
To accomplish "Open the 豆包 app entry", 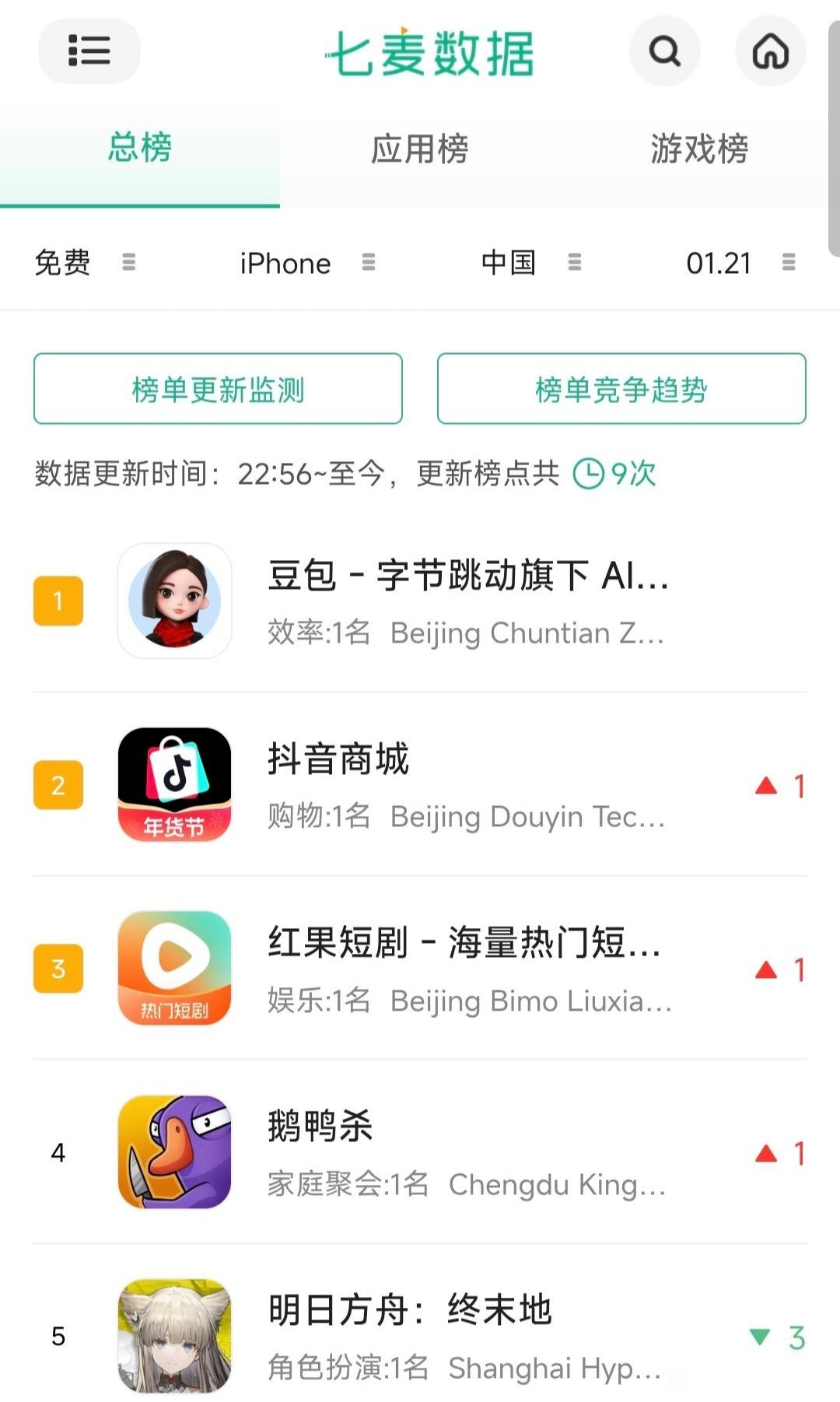I will [x=467, y=601].
